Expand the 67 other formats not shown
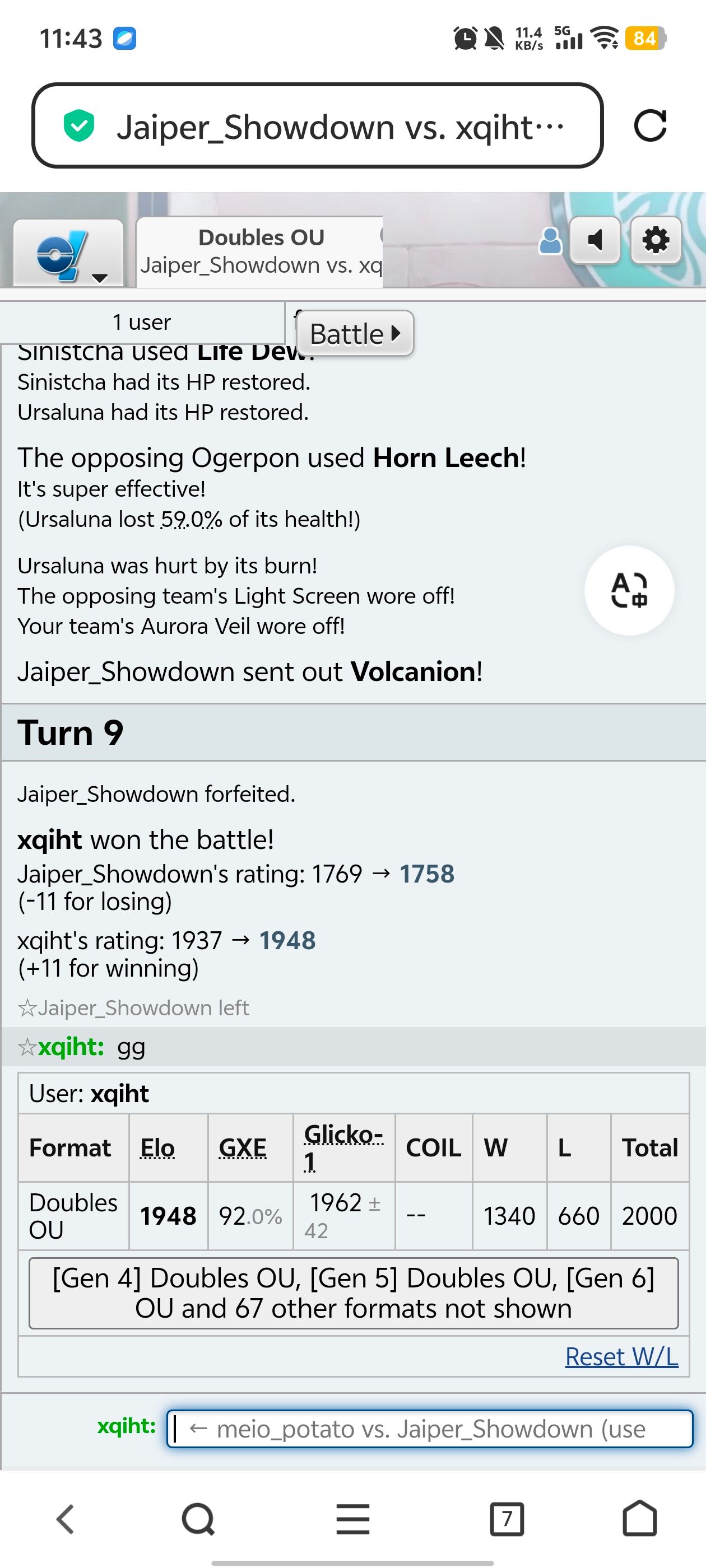The width and height of the screenshot is (706, 1568). [354, 1292]
